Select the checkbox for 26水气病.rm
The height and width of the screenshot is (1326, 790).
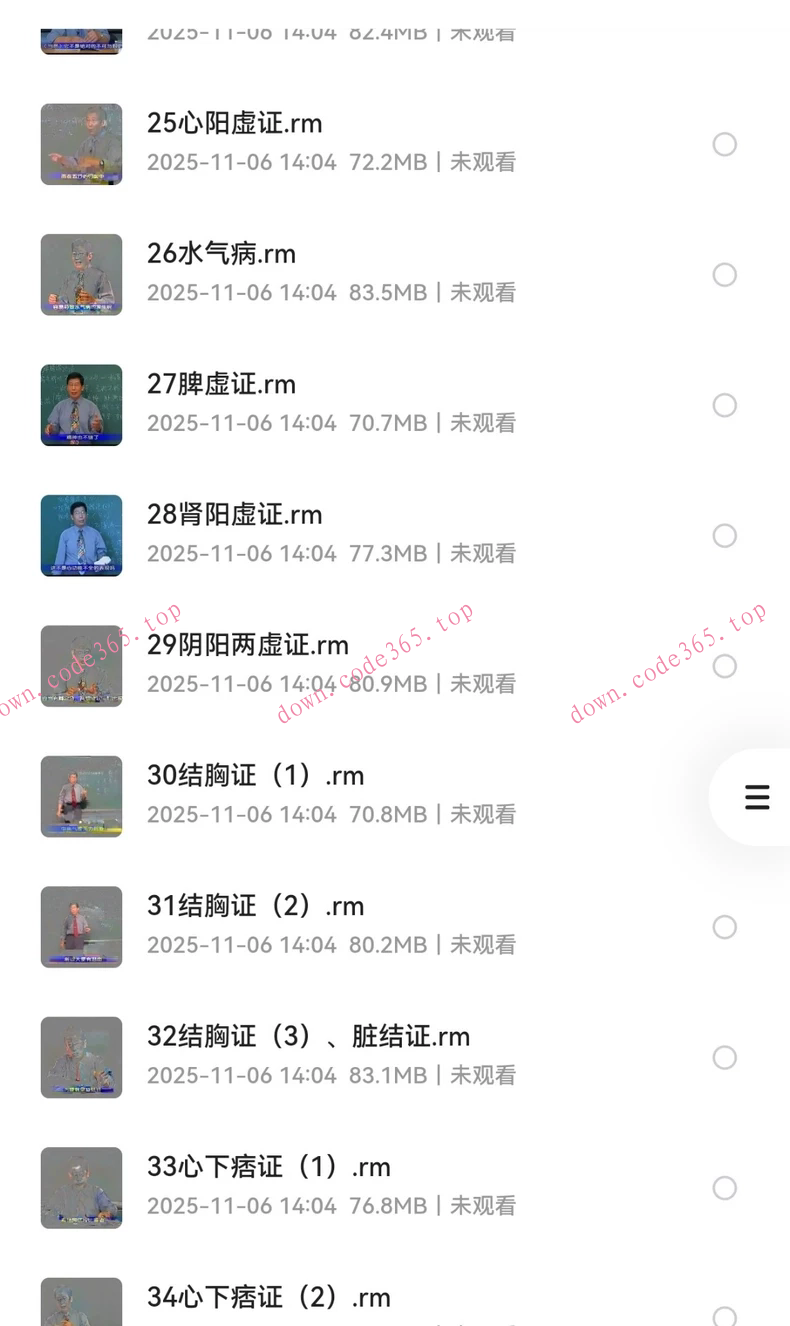[724, 274]
